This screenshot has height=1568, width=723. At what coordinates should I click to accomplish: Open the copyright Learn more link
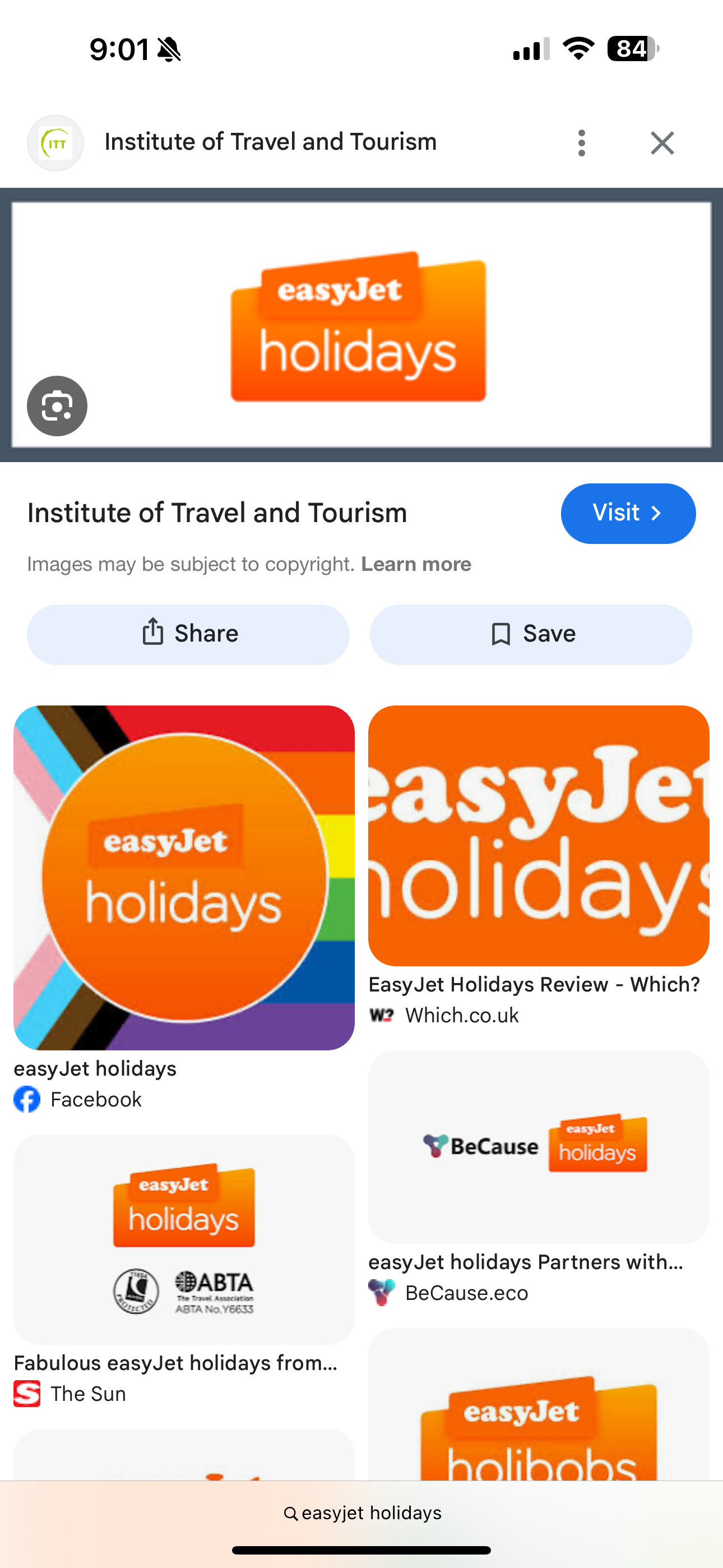pyautogui.click(x=416, y=564)
